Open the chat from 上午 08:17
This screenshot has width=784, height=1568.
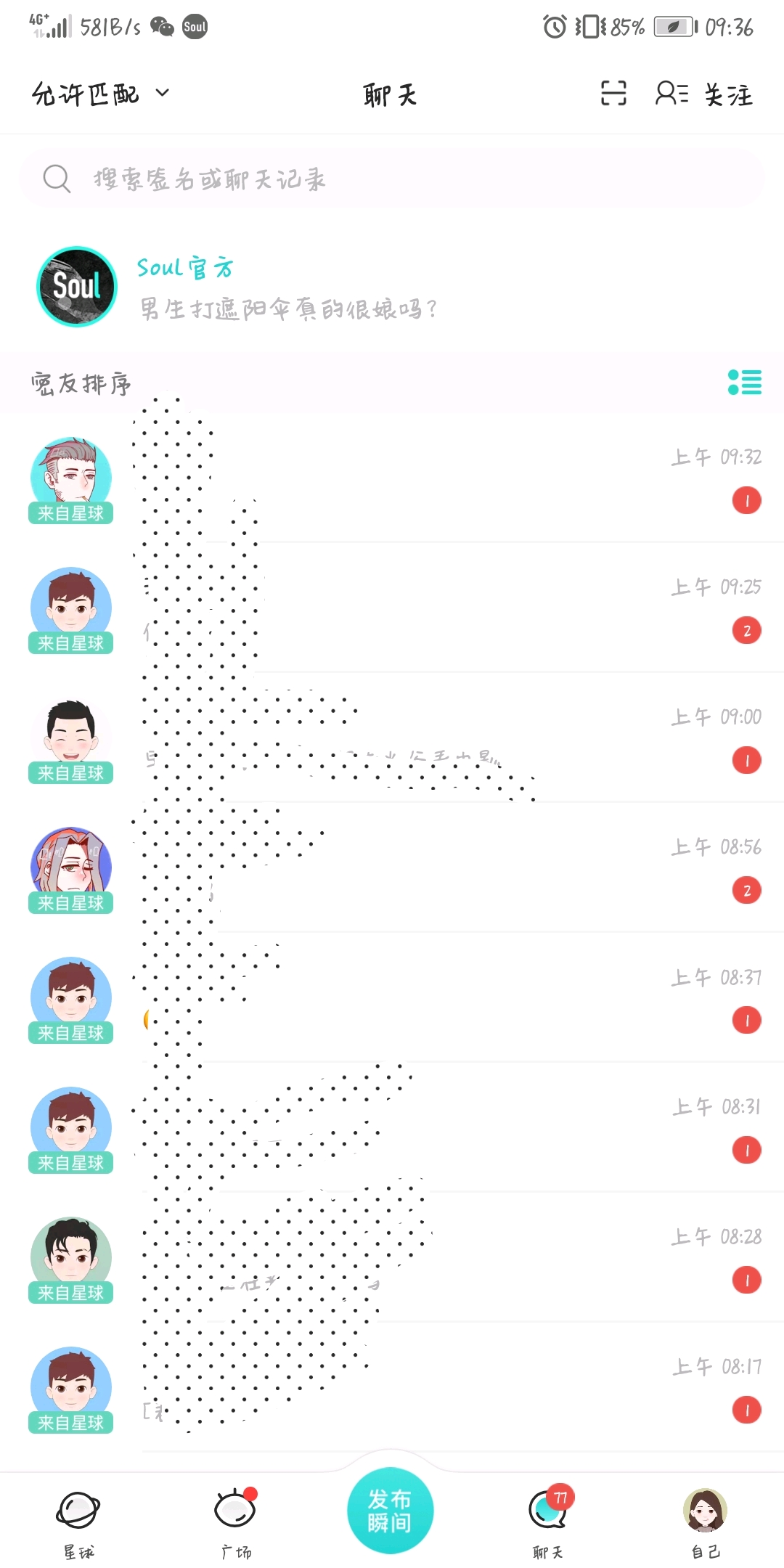pyautogui.click(x=392, y=1387)
